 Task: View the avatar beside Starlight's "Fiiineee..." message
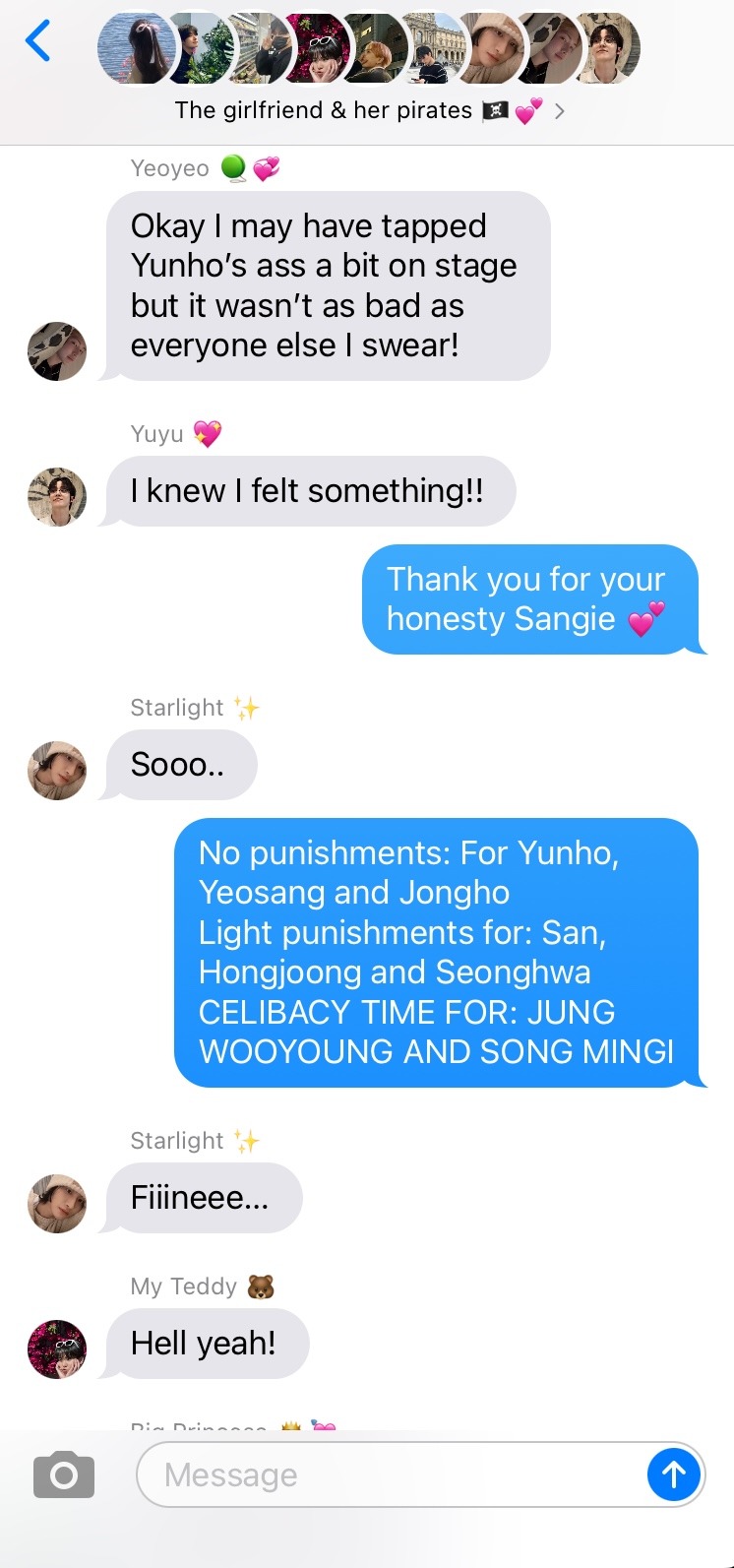(x=57, y=1204)
